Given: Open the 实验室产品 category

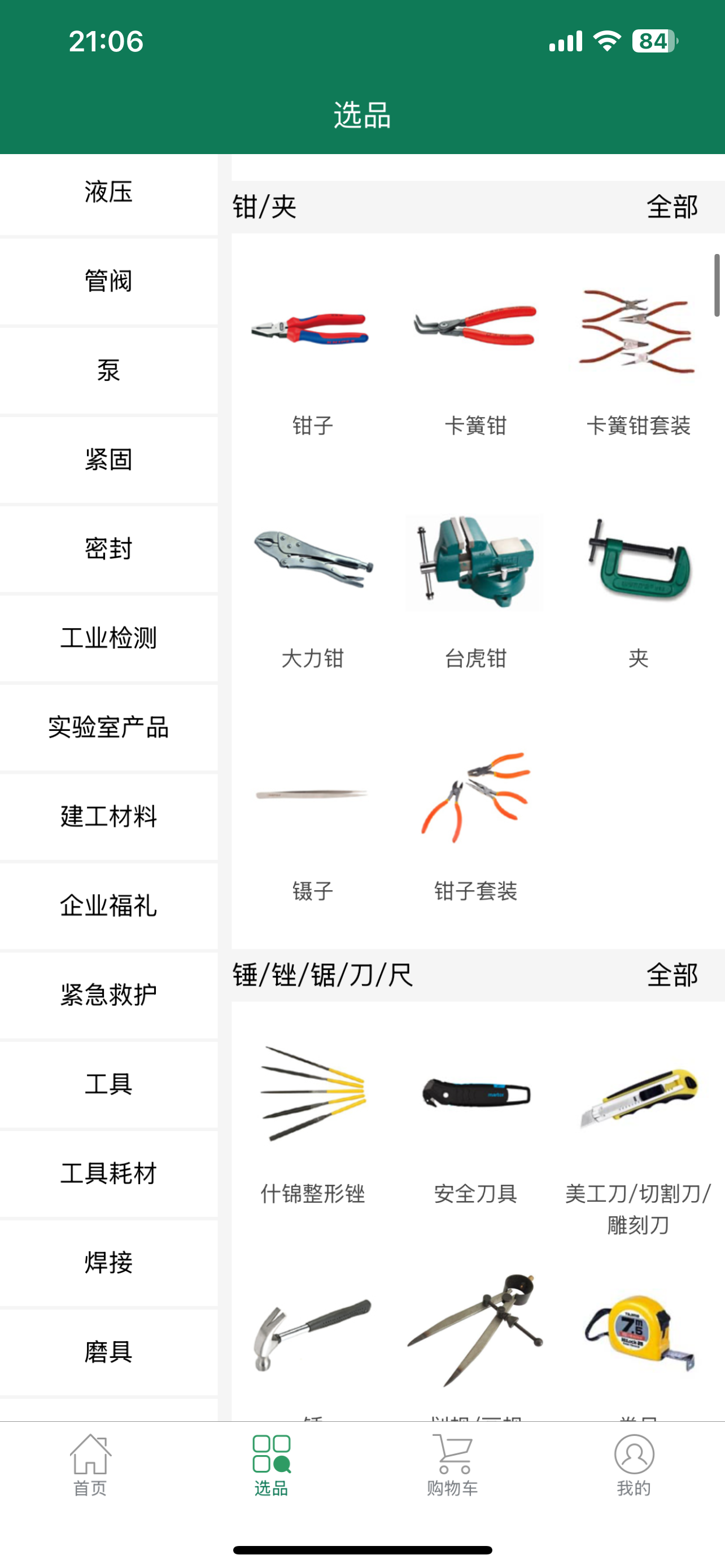Looking at the screenshot, I should [108, 728].
